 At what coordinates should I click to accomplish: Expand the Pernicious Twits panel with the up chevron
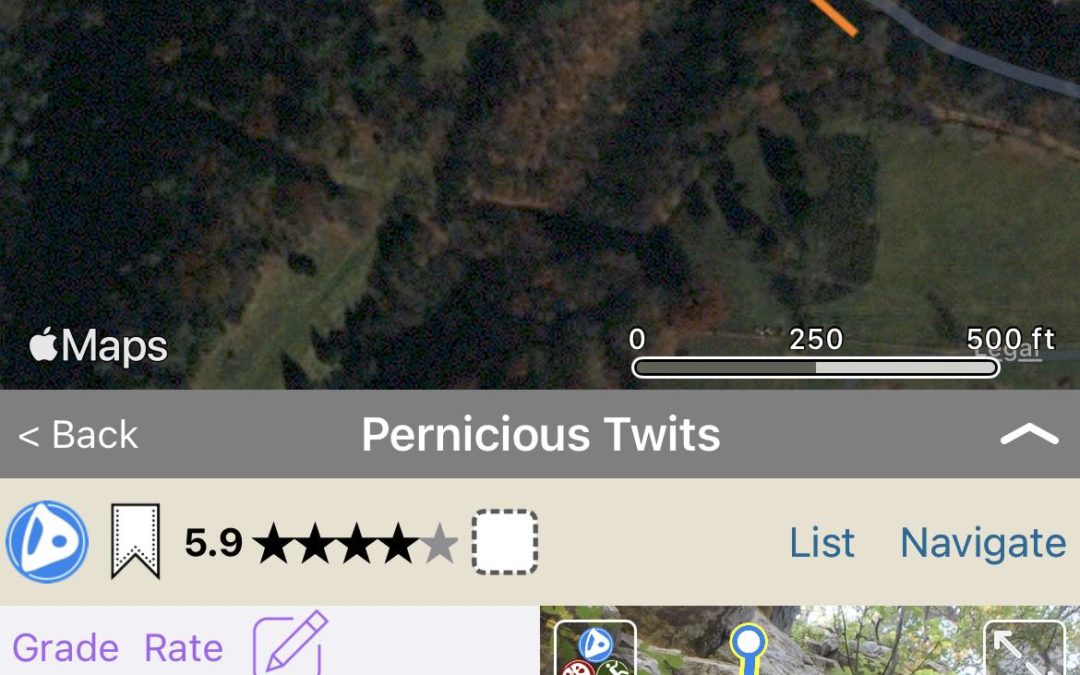point(1028,434)
